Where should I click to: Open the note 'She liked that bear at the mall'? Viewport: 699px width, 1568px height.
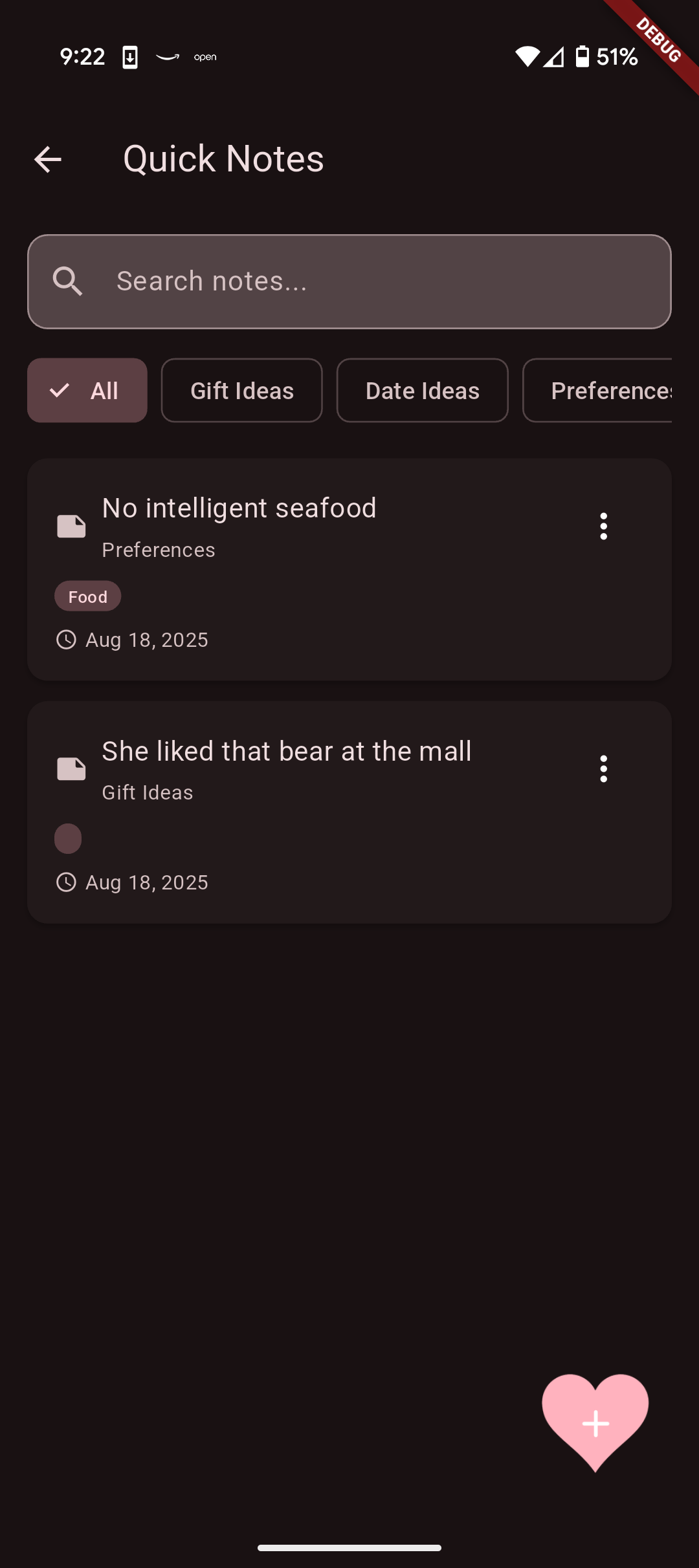(x=287, y=750)
